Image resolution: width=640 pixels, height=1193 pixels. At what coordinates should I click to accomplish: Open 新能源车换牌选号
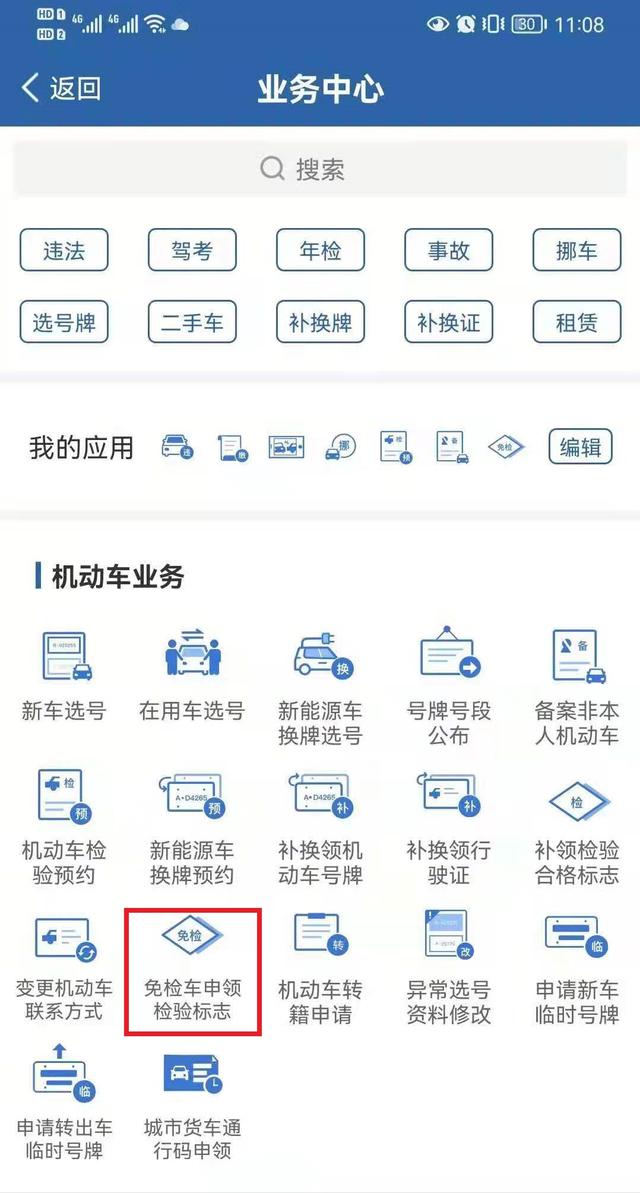click(320, 686)
